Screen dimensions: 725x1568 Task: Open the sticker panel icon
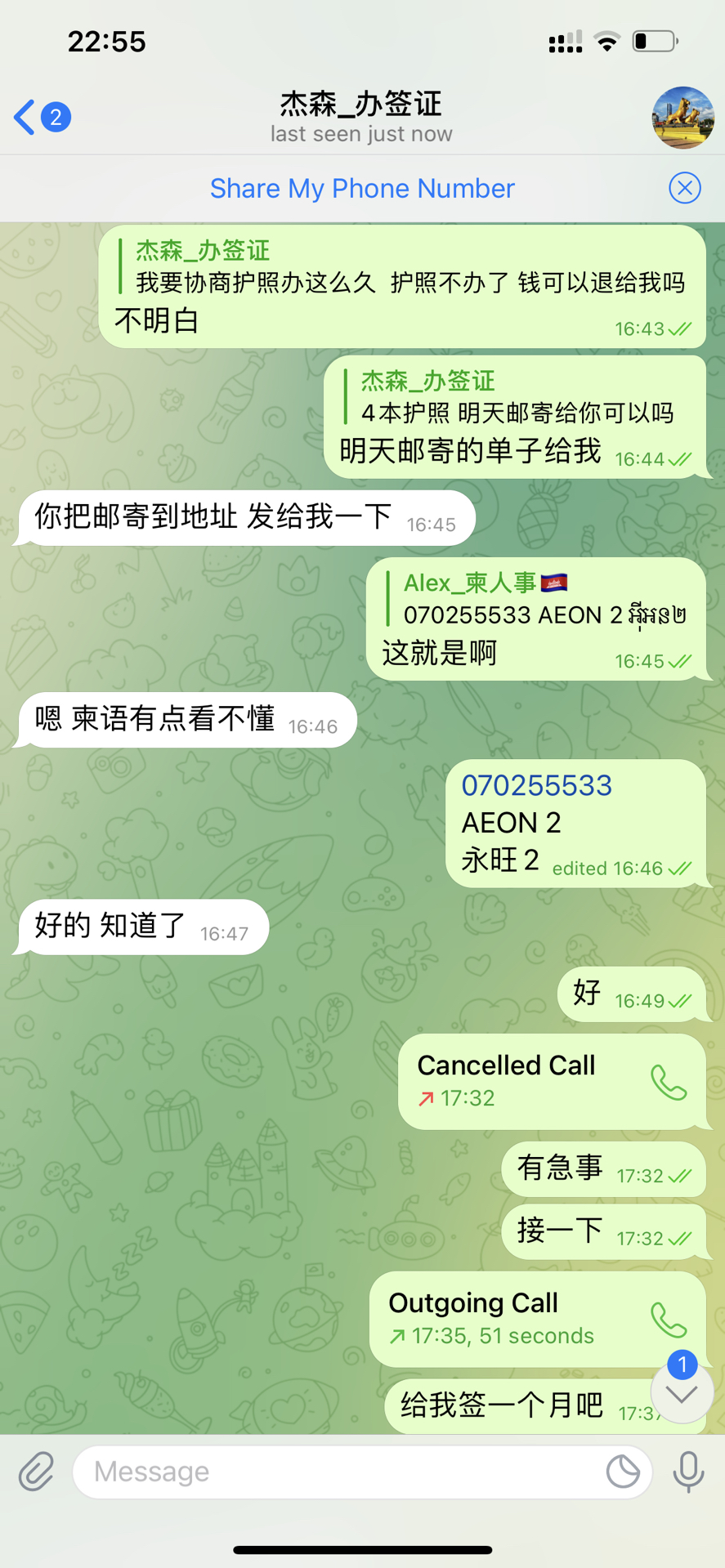(x=623, y=1472)
